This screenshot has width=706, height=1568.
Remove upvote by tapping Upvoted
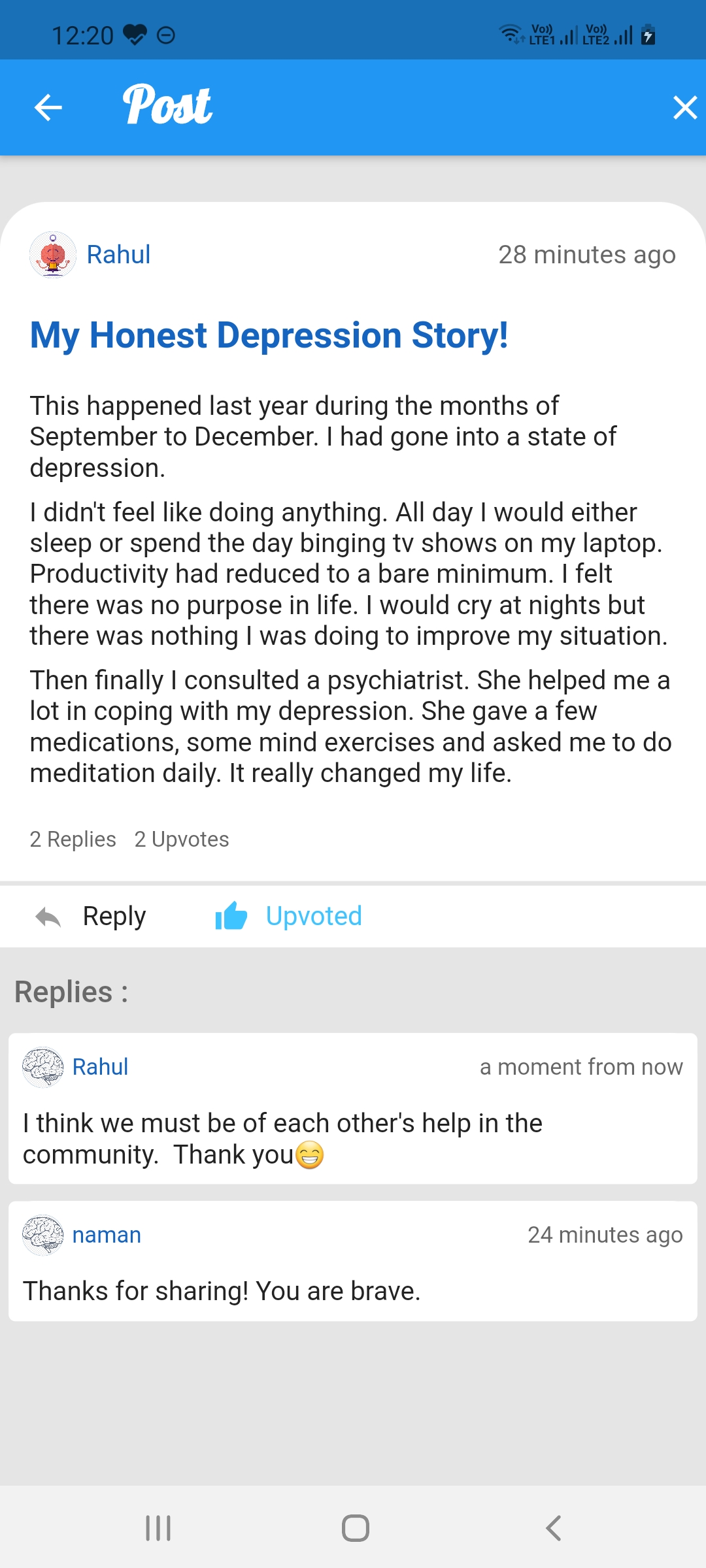pyautogui.click(x=289, y=917)
